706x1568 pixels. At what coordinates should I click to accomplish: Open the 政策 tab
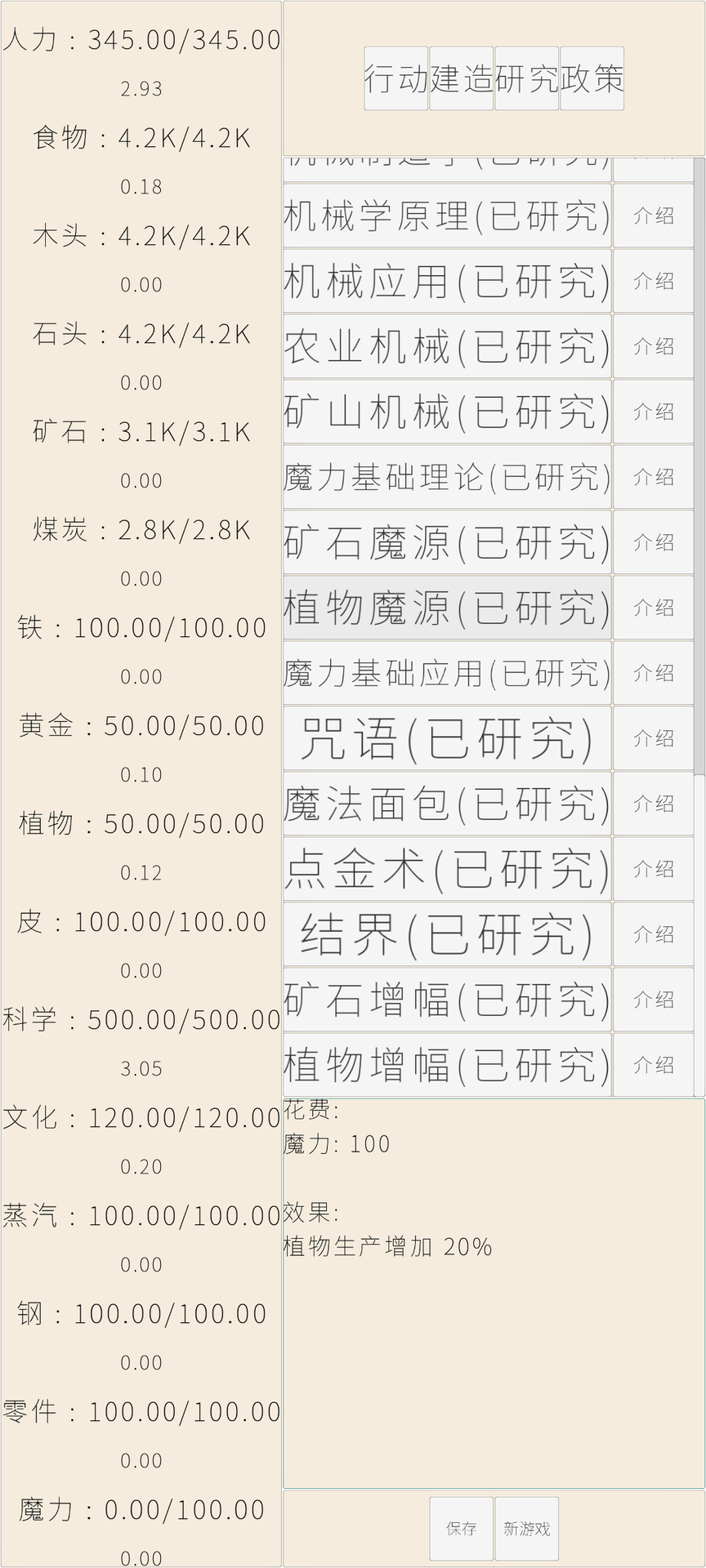pyautogui.click(x=591, y=78)
